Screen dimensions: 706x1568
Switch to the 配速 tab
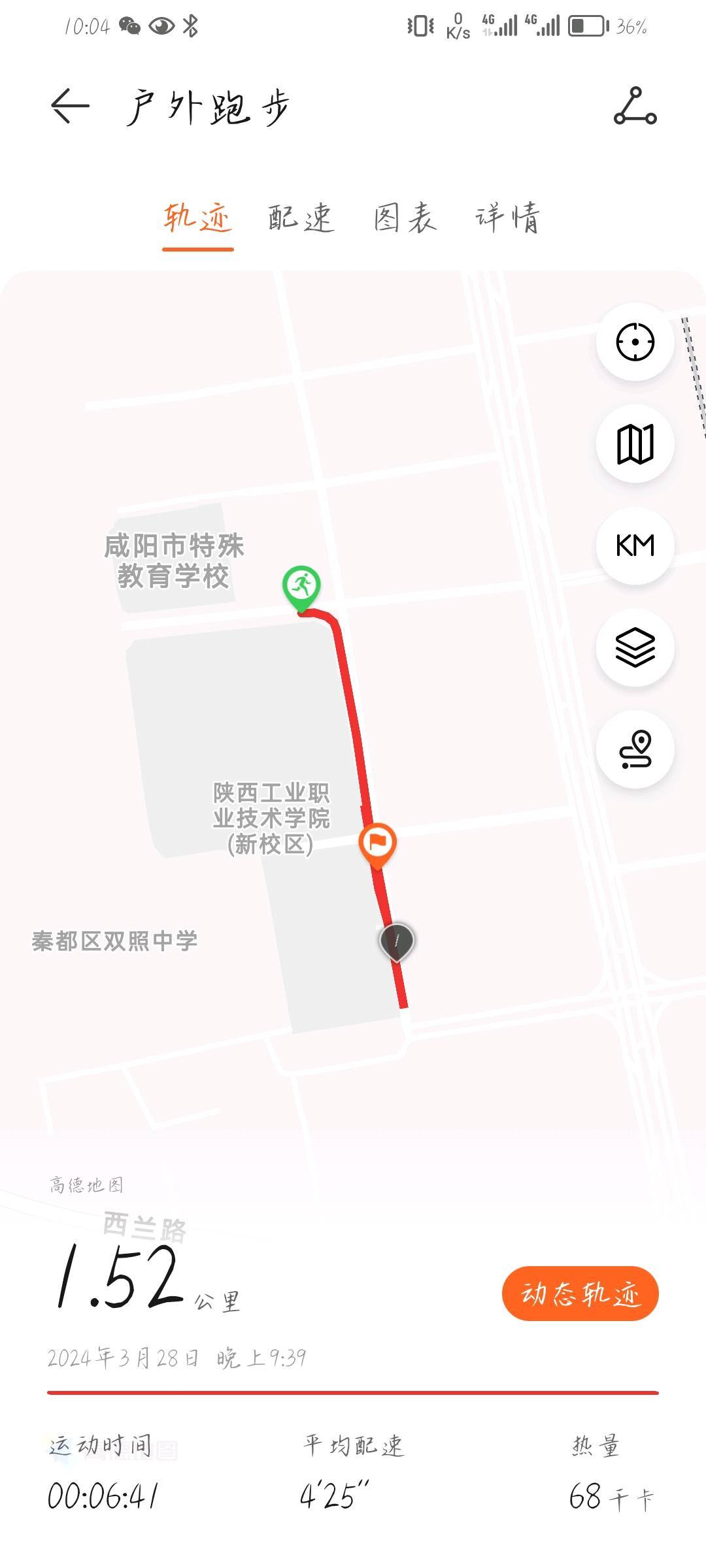pos(301,218)
